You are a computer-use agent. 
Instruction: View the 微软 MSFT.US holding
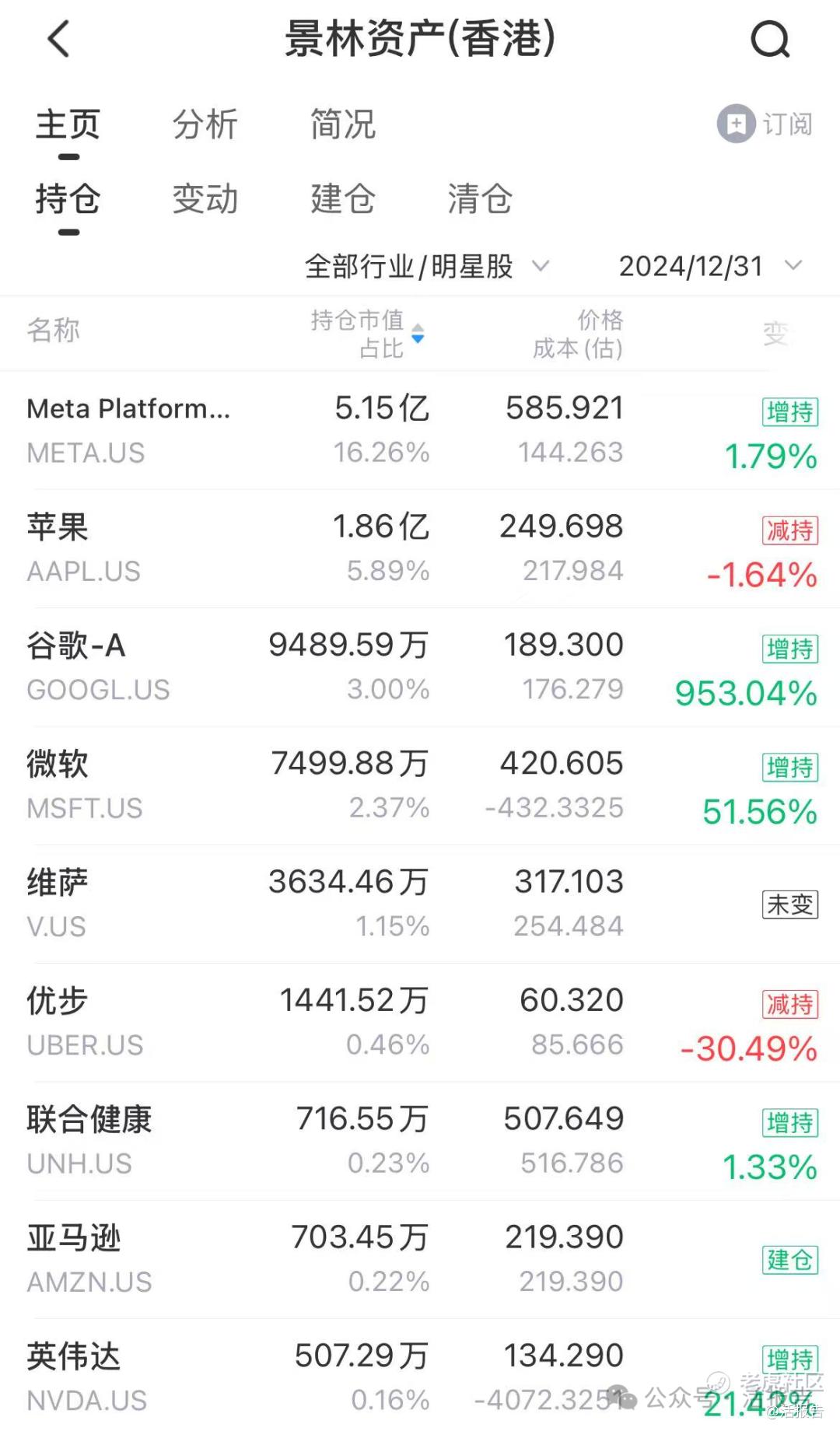pyautogui.click(x=84, y=785)
